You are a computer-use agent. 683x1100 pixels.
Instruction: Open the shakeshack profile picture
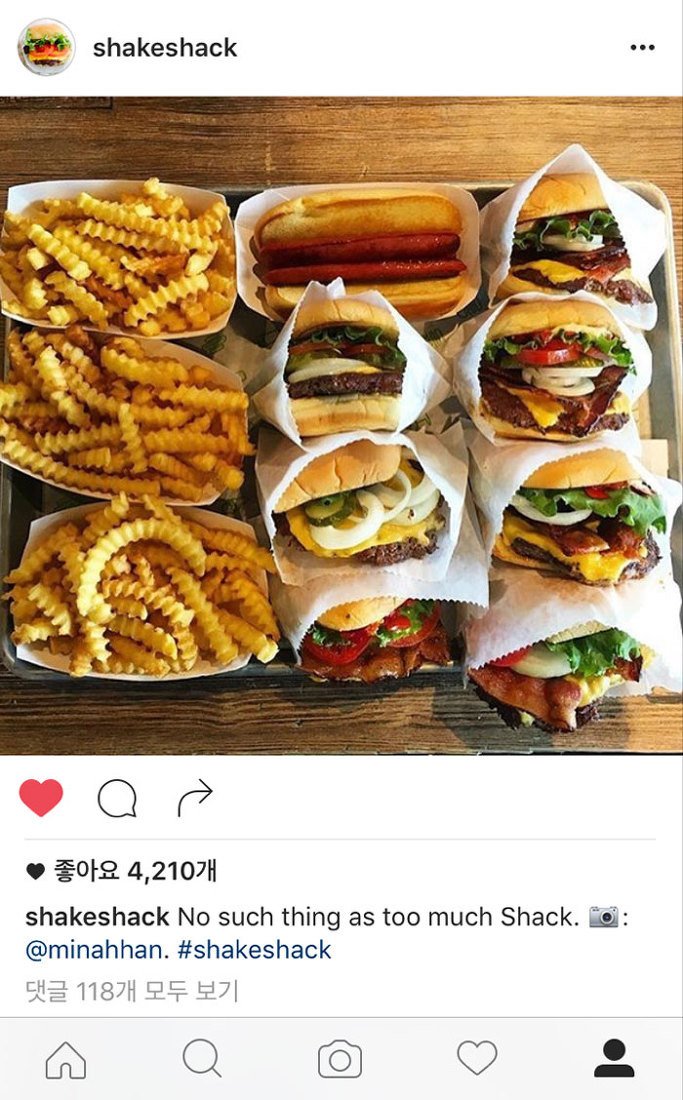(x=46, y=47)
